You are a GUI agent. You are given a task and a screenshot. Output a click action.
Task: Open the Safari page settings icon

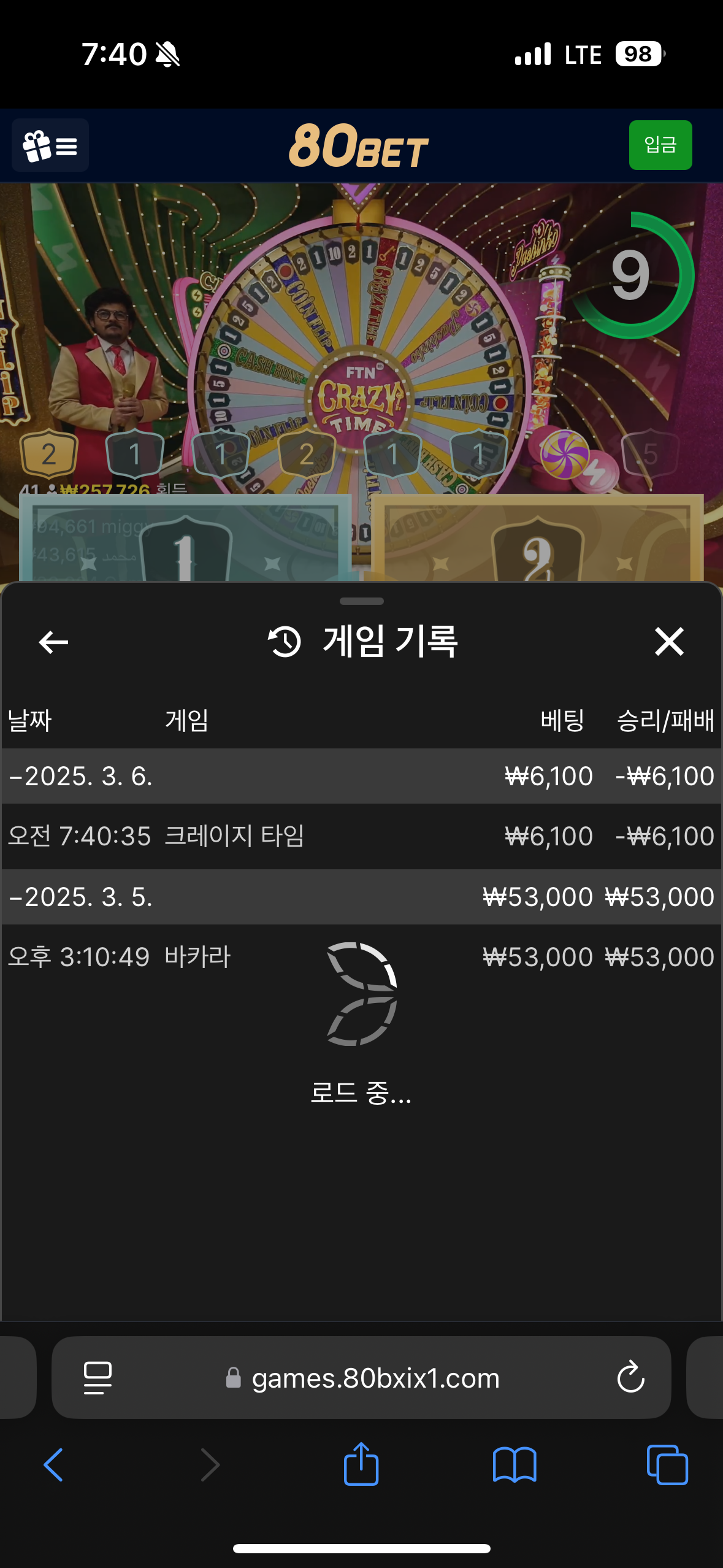(98, 1378)
